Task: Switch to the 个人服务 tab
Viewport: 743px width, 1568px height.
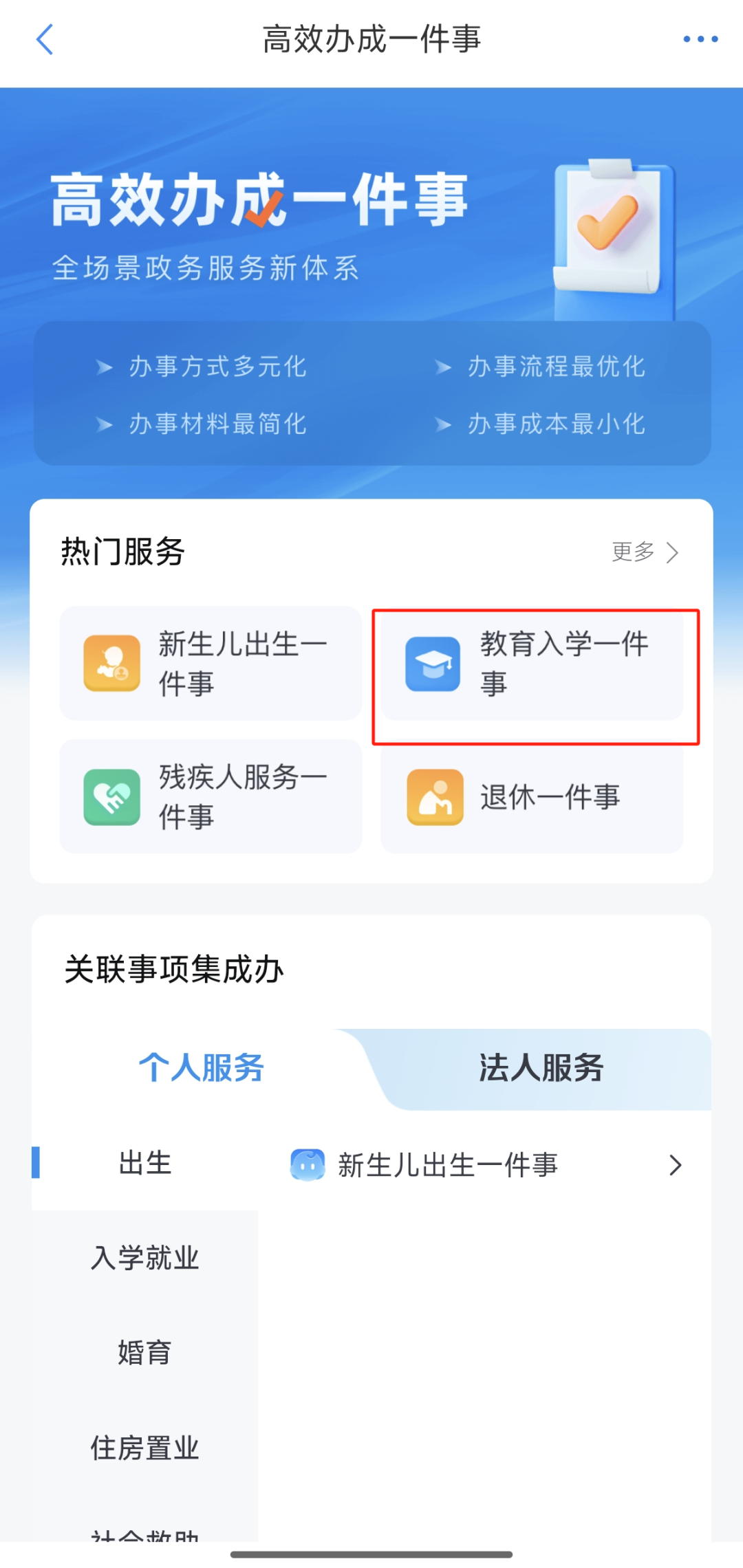Action: pos(201,1068)
